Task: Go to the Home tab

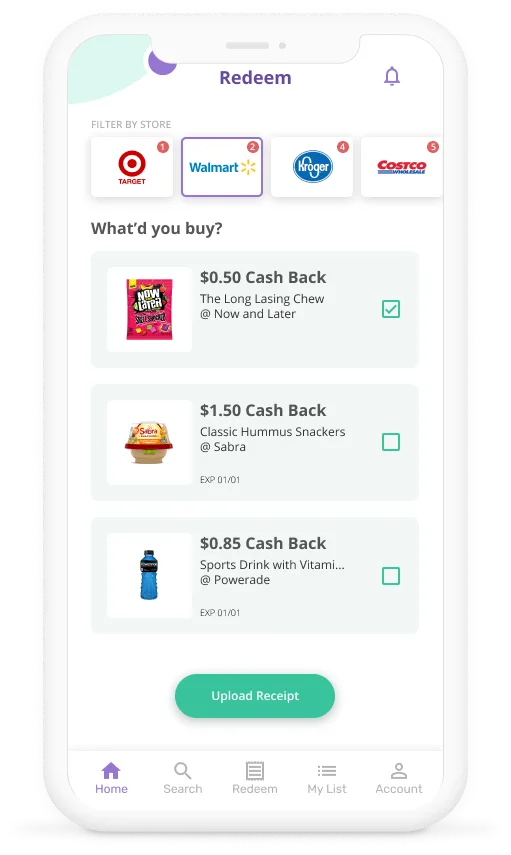Action: click(x=111, y=779)
